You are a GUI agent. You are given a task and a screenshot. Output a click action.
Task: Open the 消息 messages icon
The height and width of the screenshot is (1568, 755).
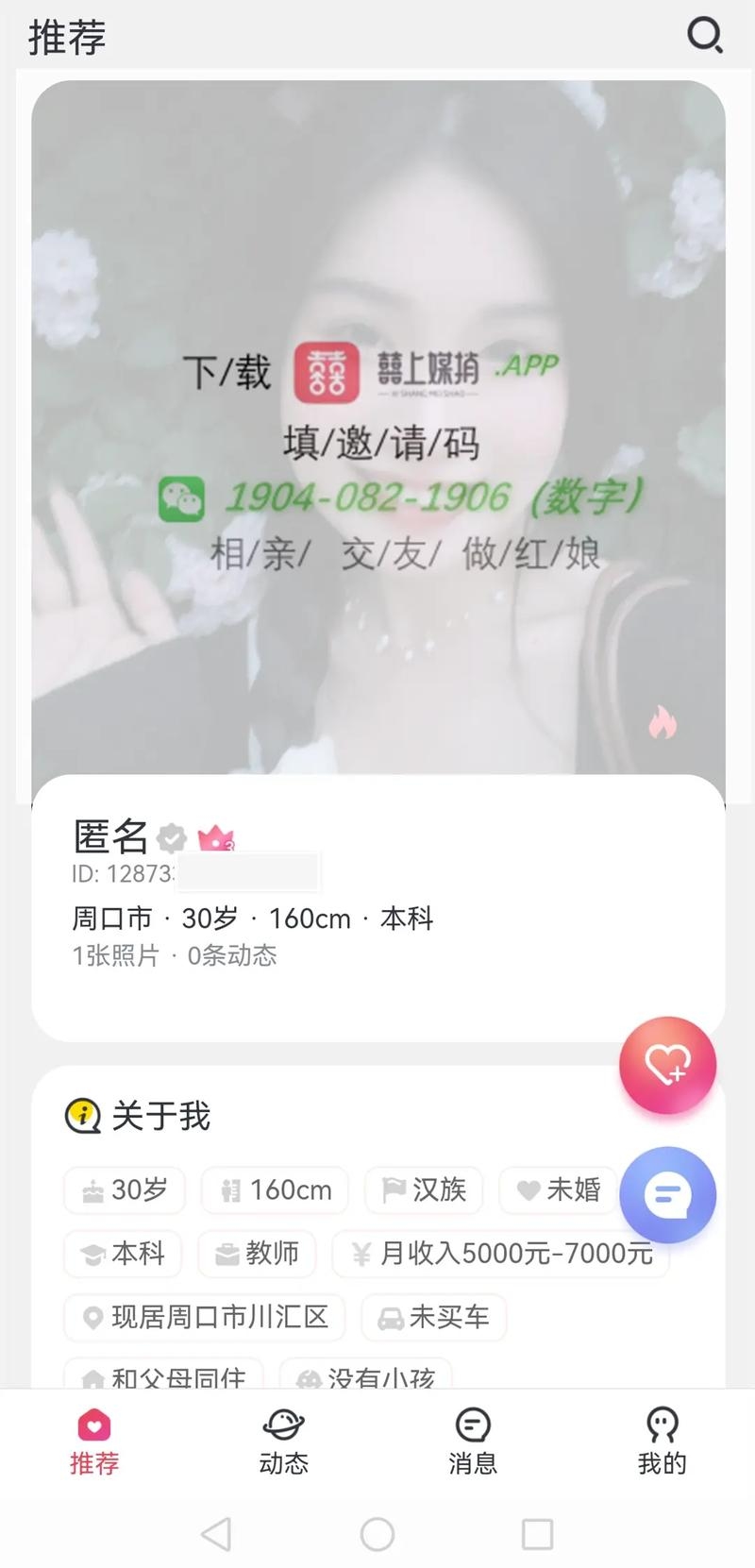tap(472, 1424)
